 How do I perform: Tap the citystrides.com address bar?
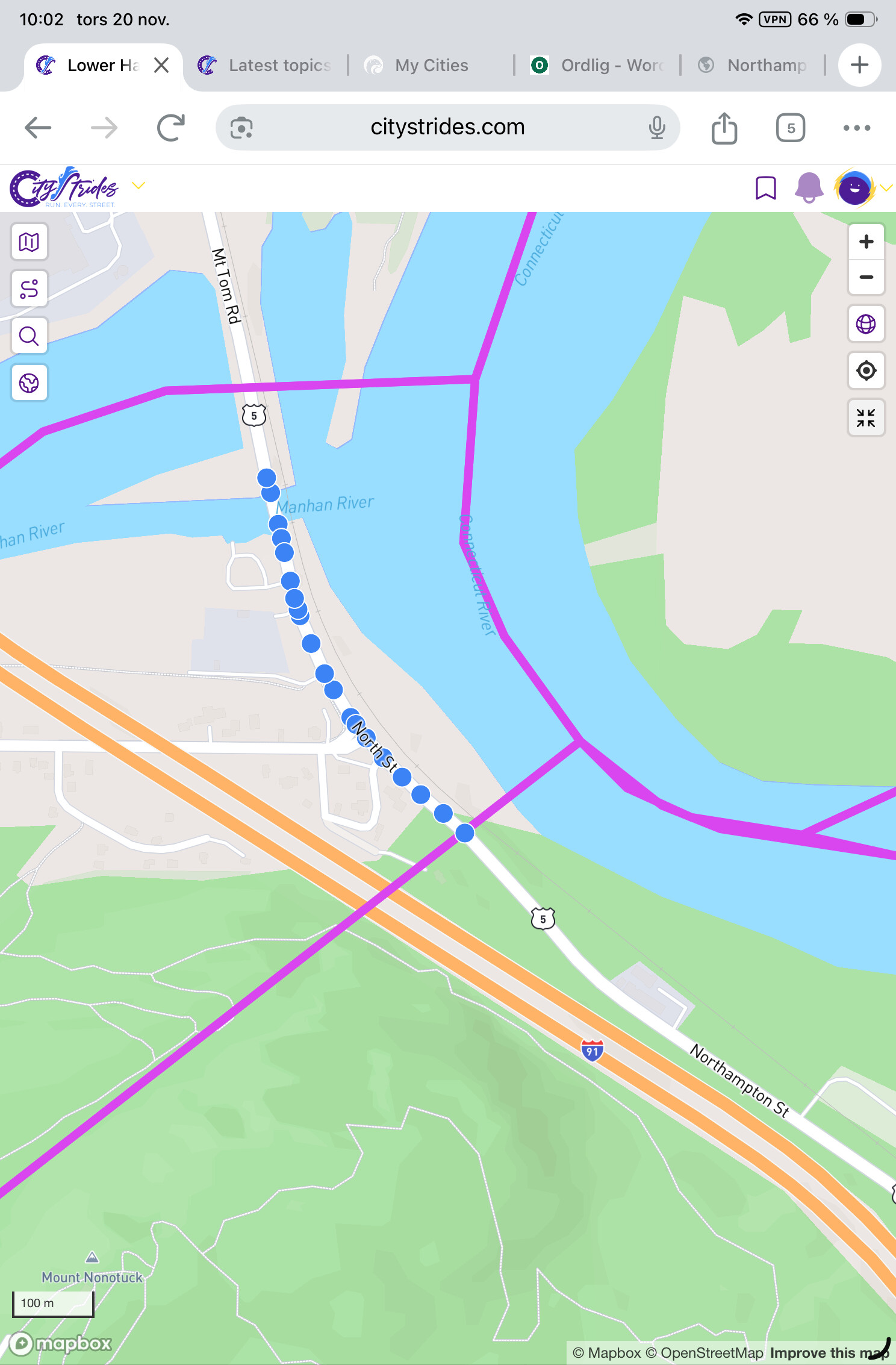point(447,128)
